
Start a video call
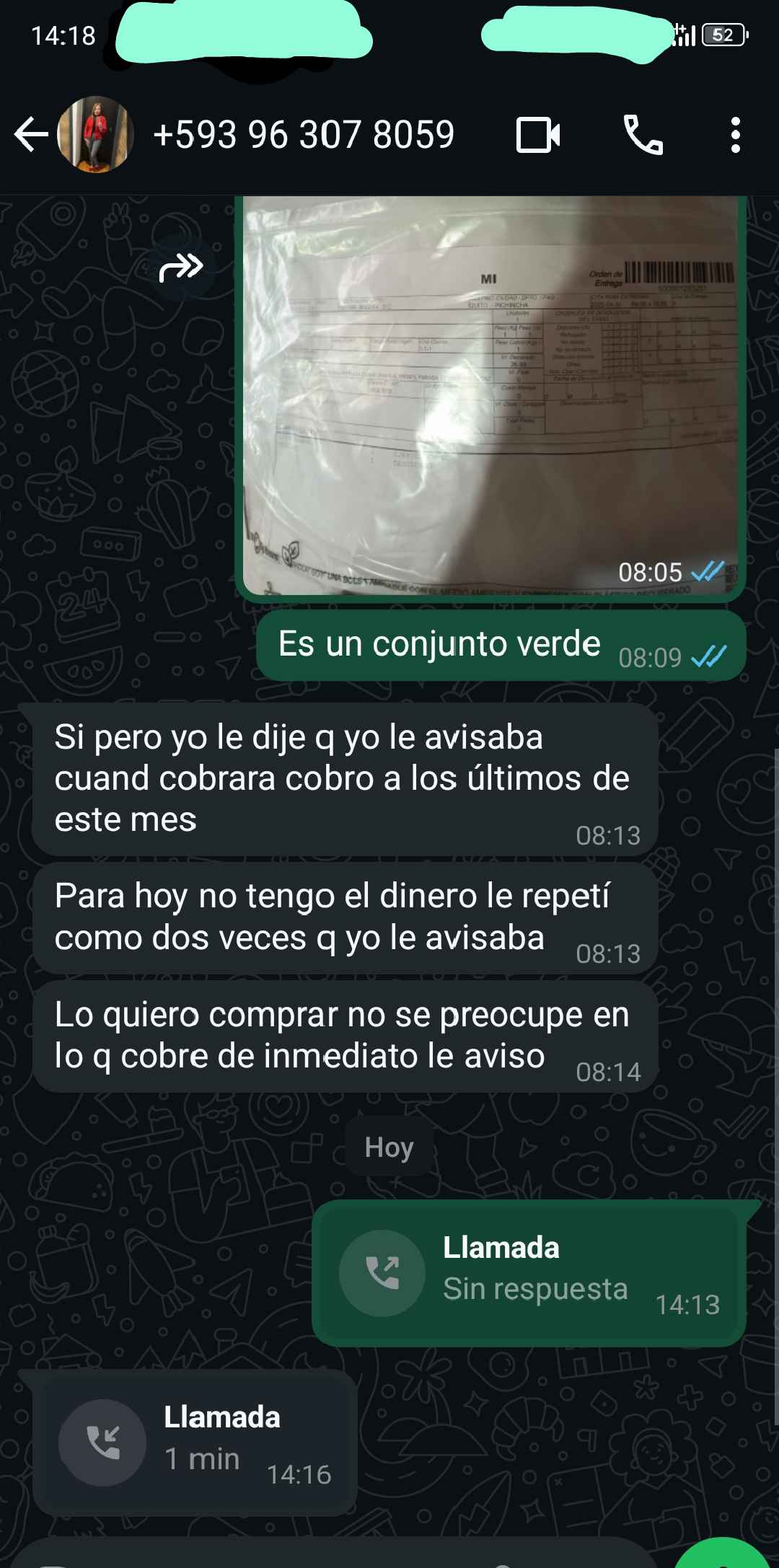pyautogui.click(x=538, y=135)
